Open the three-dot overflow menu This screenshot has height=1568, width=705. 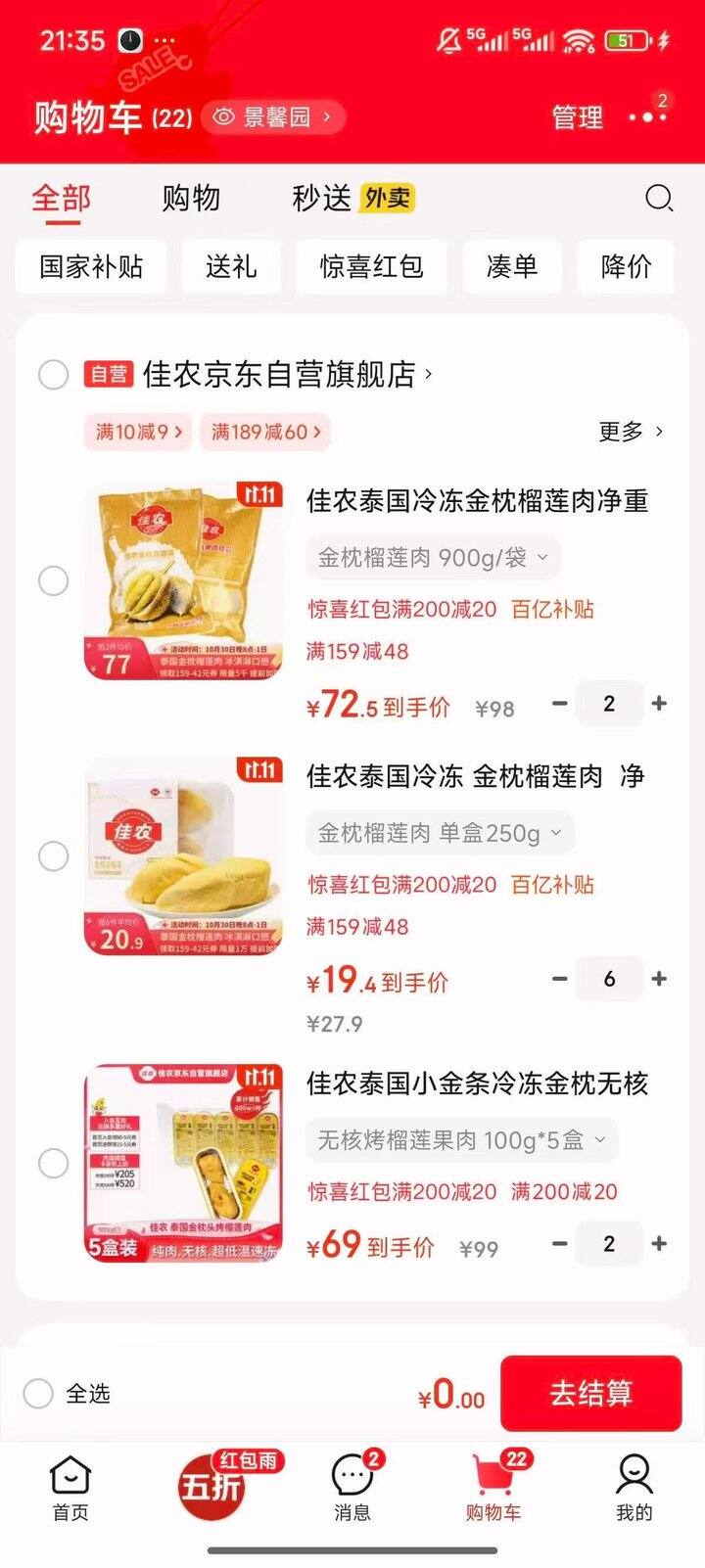coord(647,118)
